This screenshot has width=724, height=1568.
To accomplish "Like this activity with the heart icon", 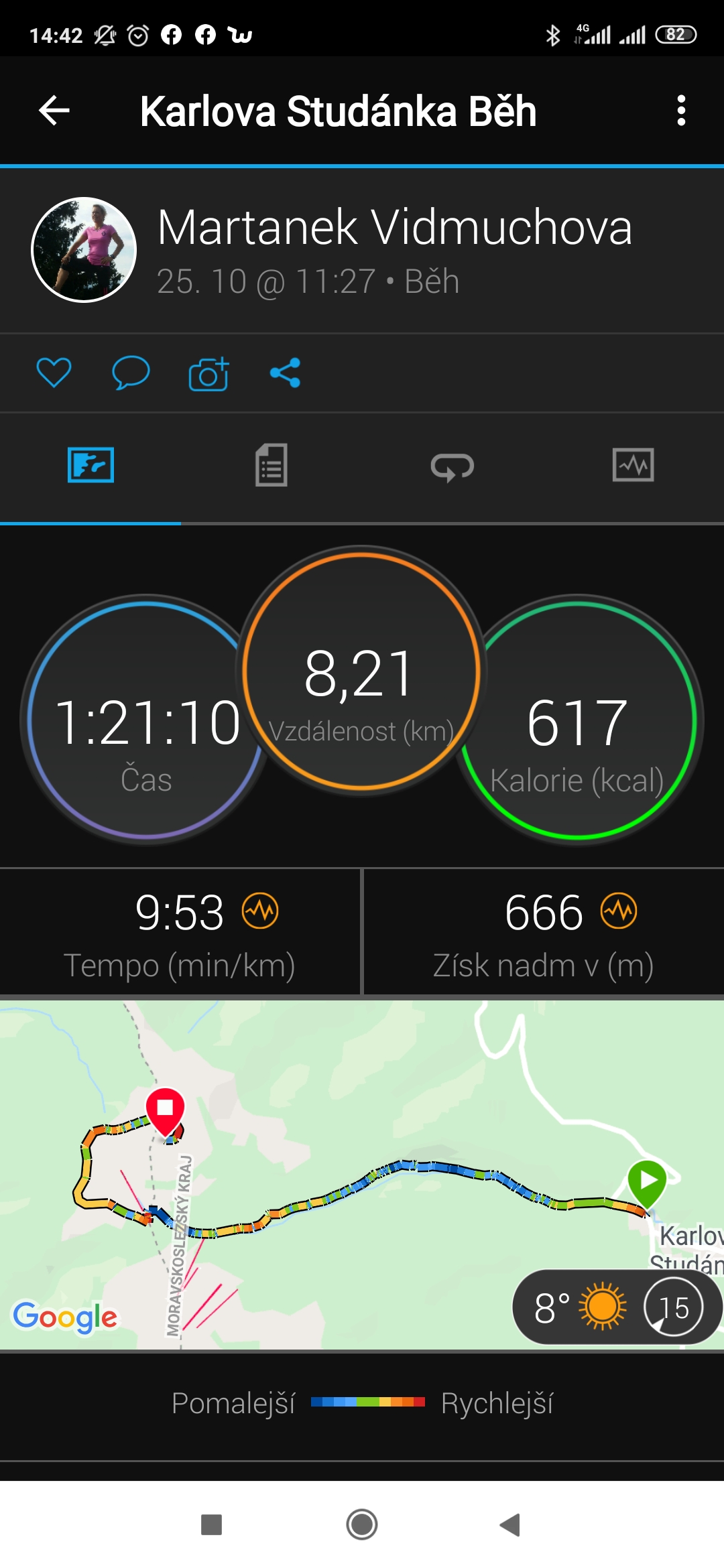I will 54,373.
